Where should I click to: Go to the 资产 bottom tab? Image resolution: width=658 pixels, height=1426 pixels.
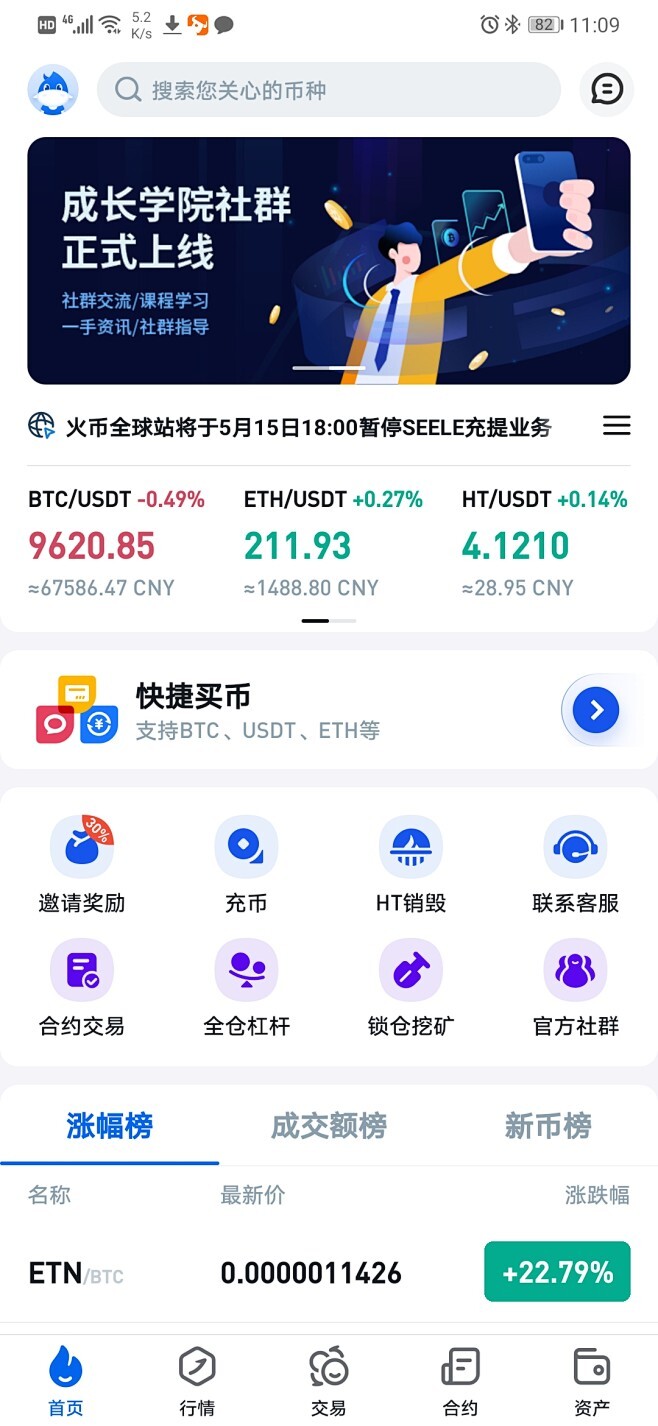pyautogui.click(x=591, y=1380)
